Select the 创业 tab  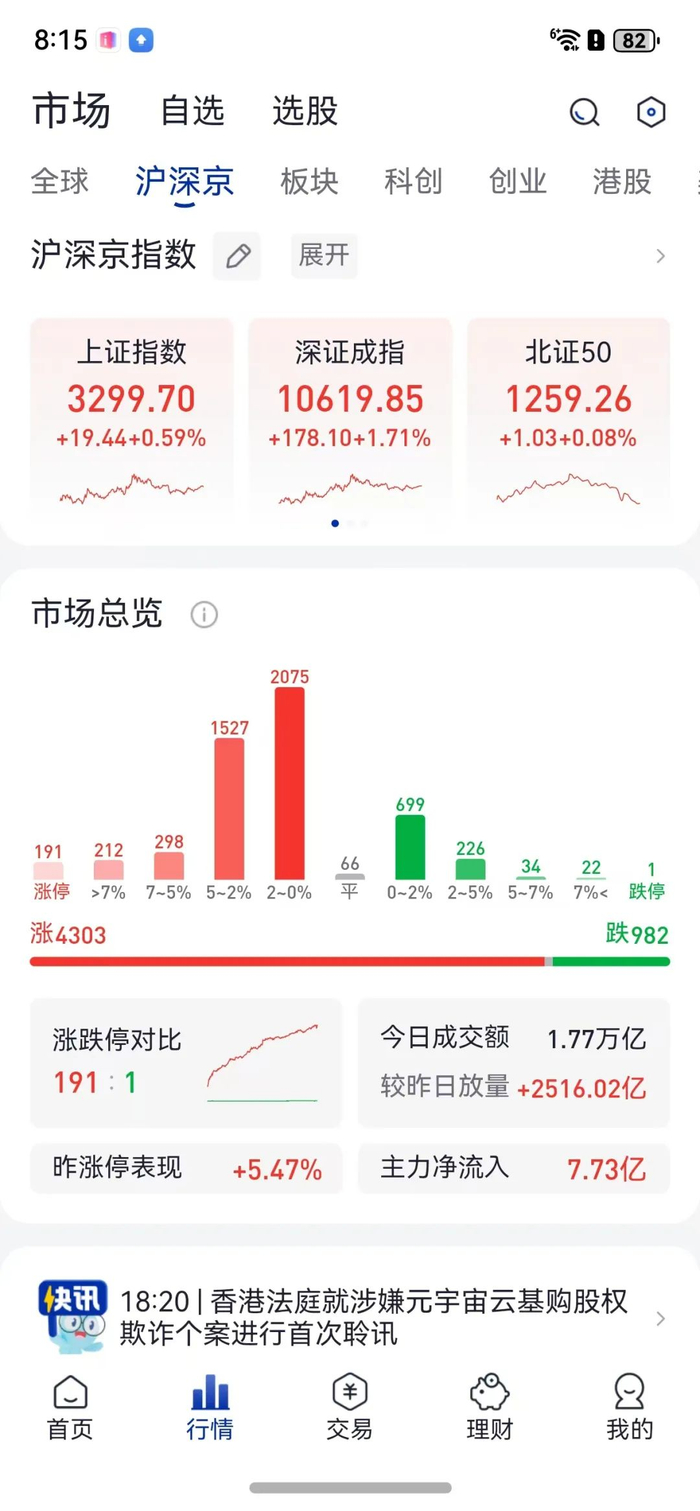[x=518, y=181]
